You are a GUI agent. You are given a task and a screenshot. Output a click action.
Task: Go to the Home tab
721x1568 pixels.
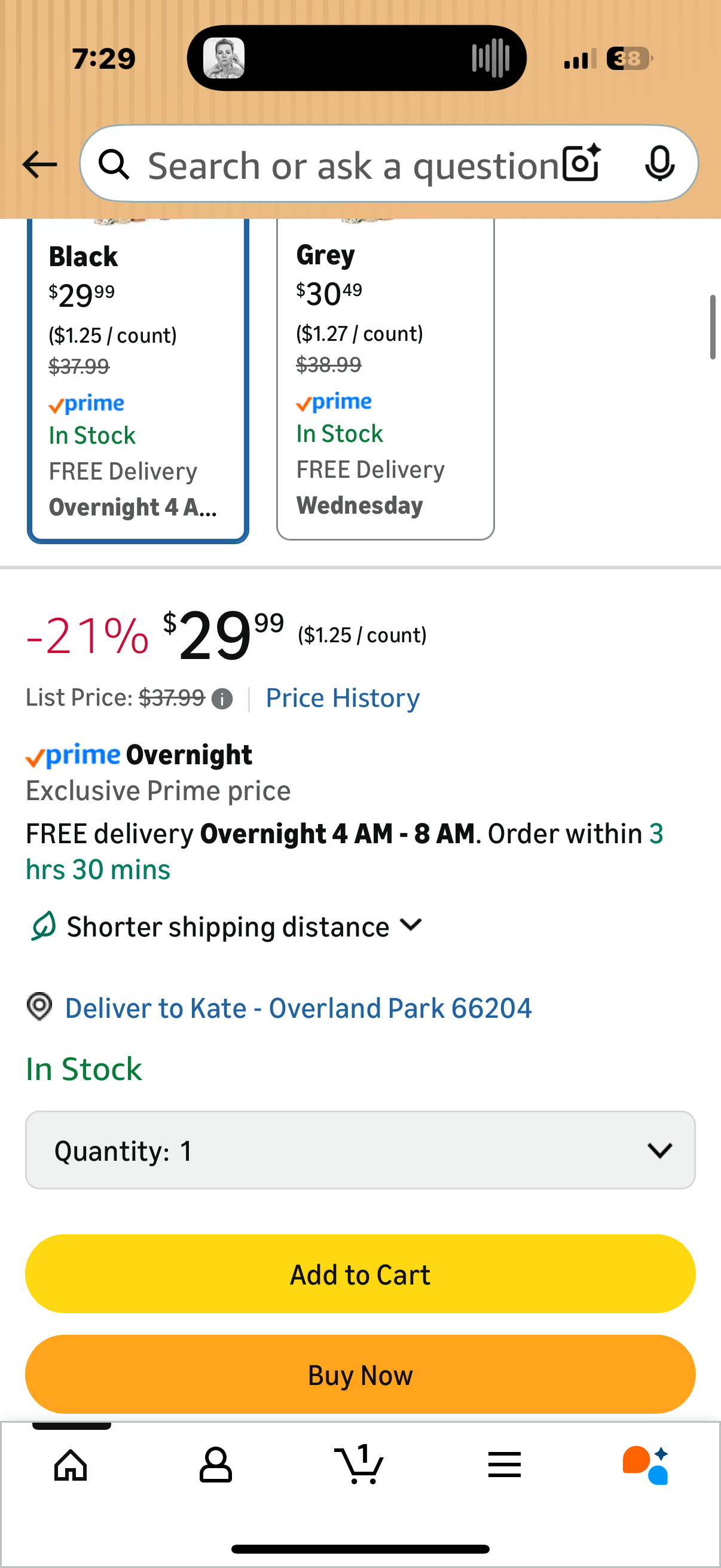coord(71,1465)
